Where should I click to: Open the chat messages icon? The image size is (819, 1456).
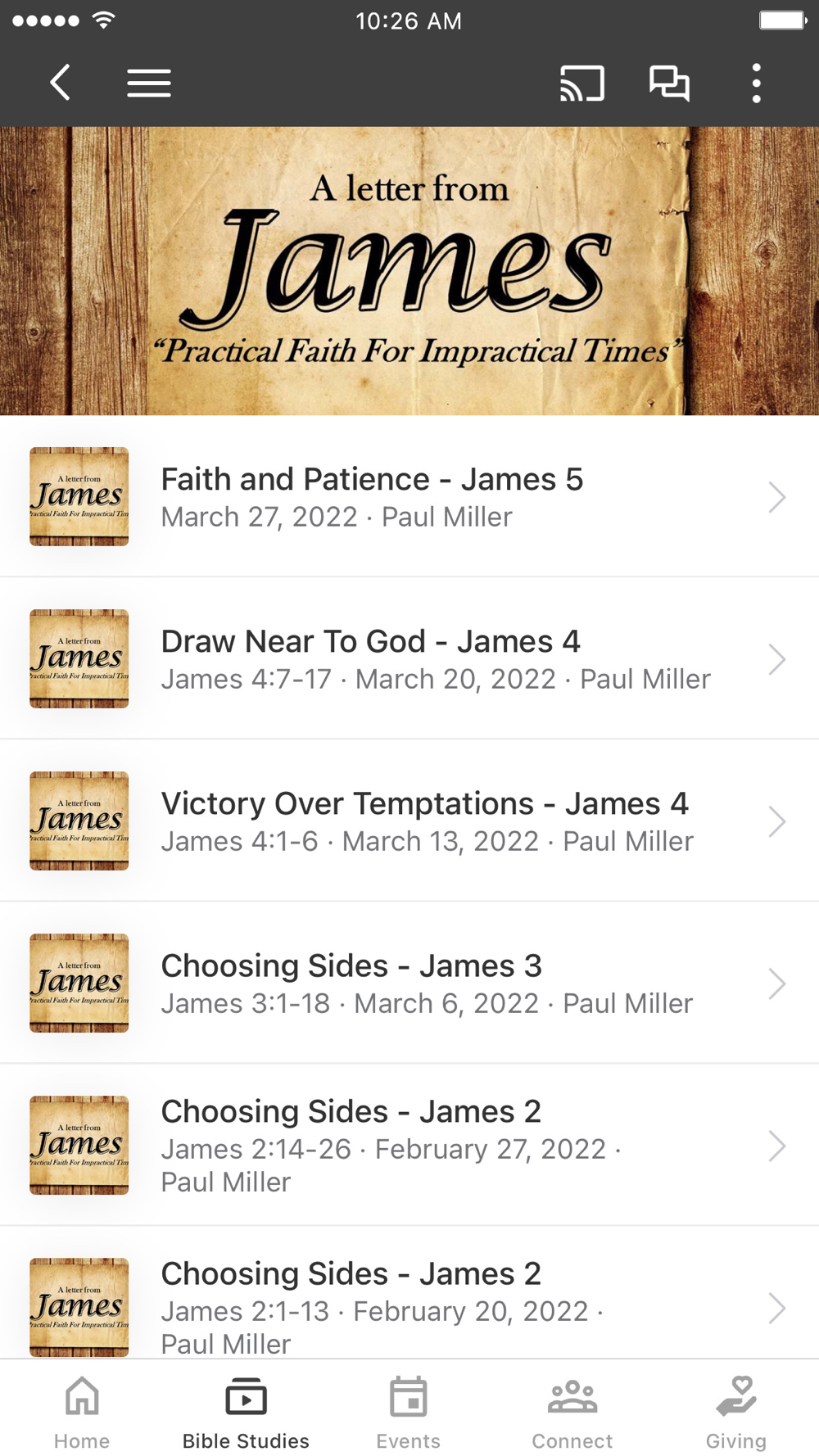(669, 83)
